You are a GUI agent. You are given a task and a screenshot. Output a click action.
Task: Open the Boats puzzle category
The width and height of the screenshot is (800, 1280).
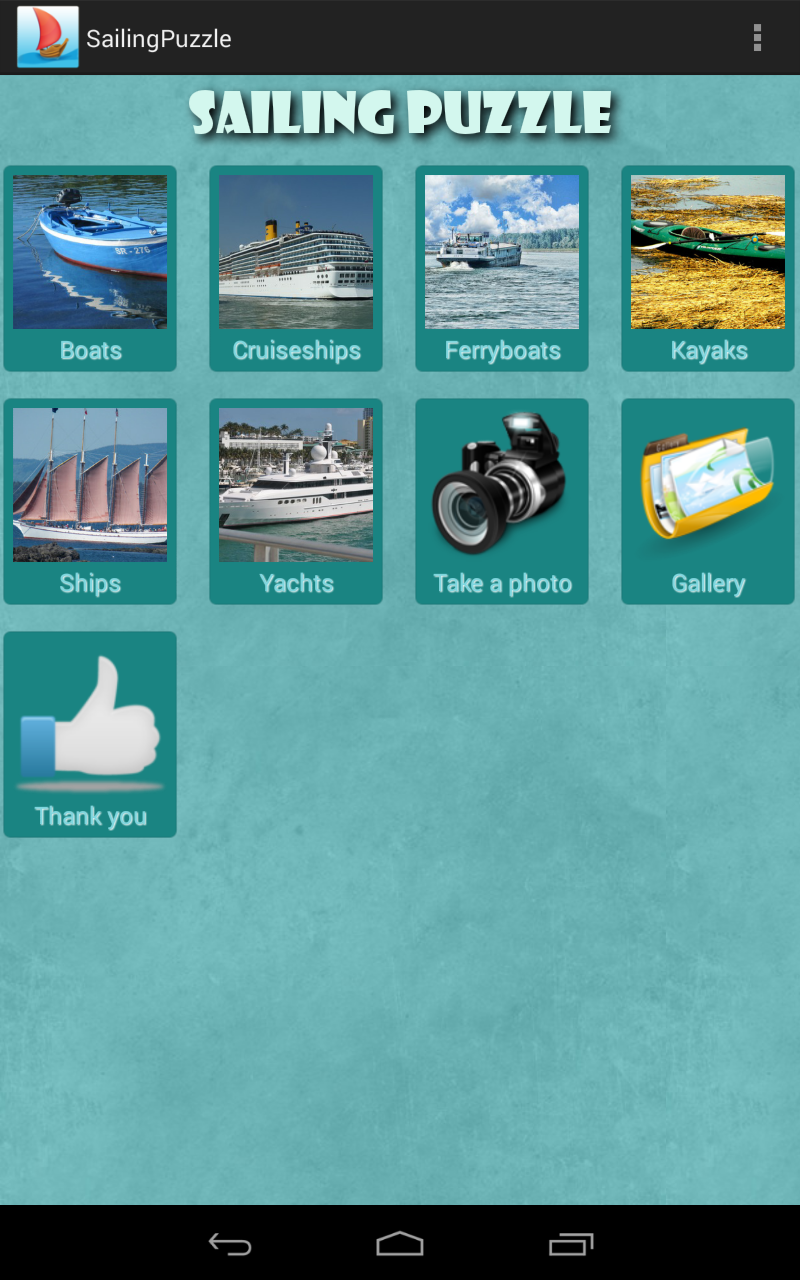pyautogui.click(x=90, y=252)
